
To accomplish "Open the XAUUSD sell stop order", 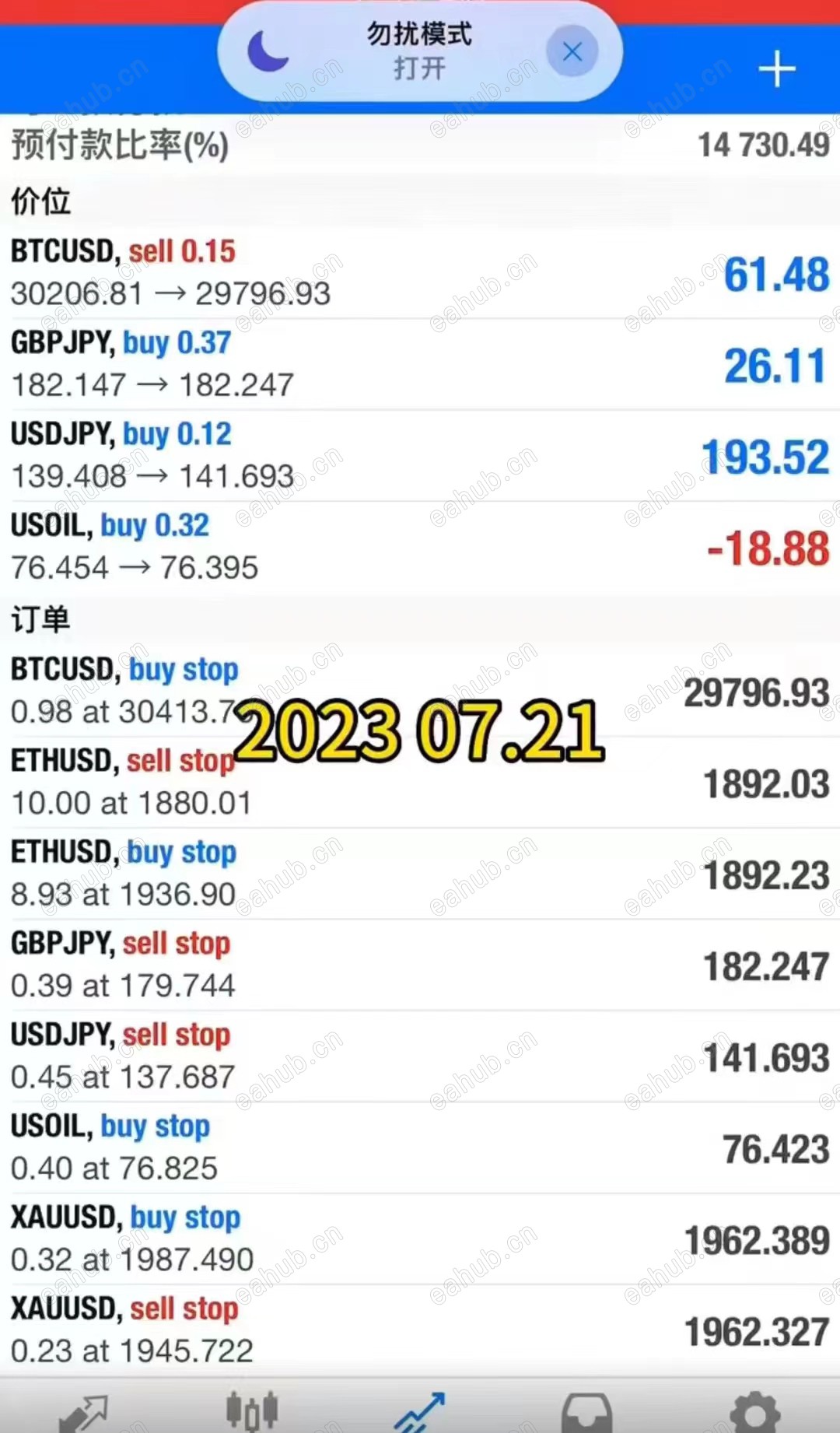I will [420, 1330].
